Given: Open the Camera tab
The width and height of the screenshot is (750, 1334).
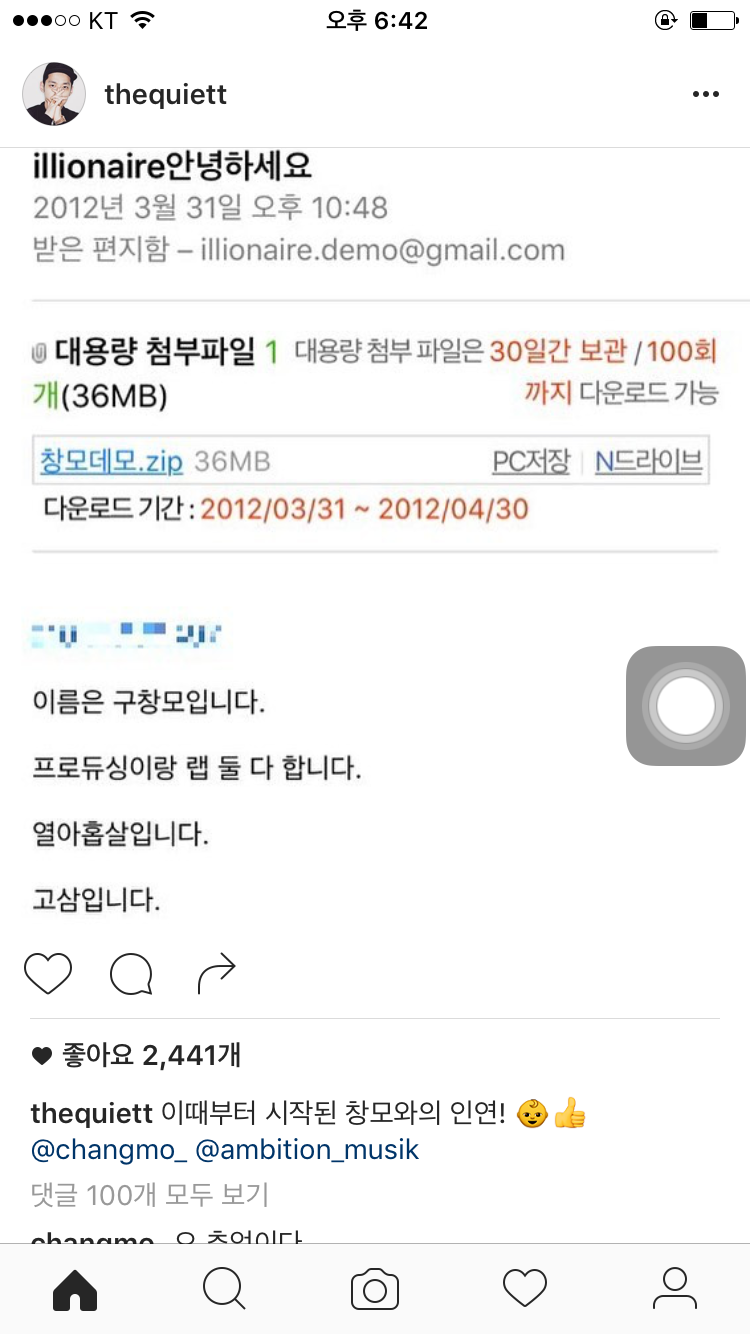Looking at the screenshot, I should coord(375,1289).
